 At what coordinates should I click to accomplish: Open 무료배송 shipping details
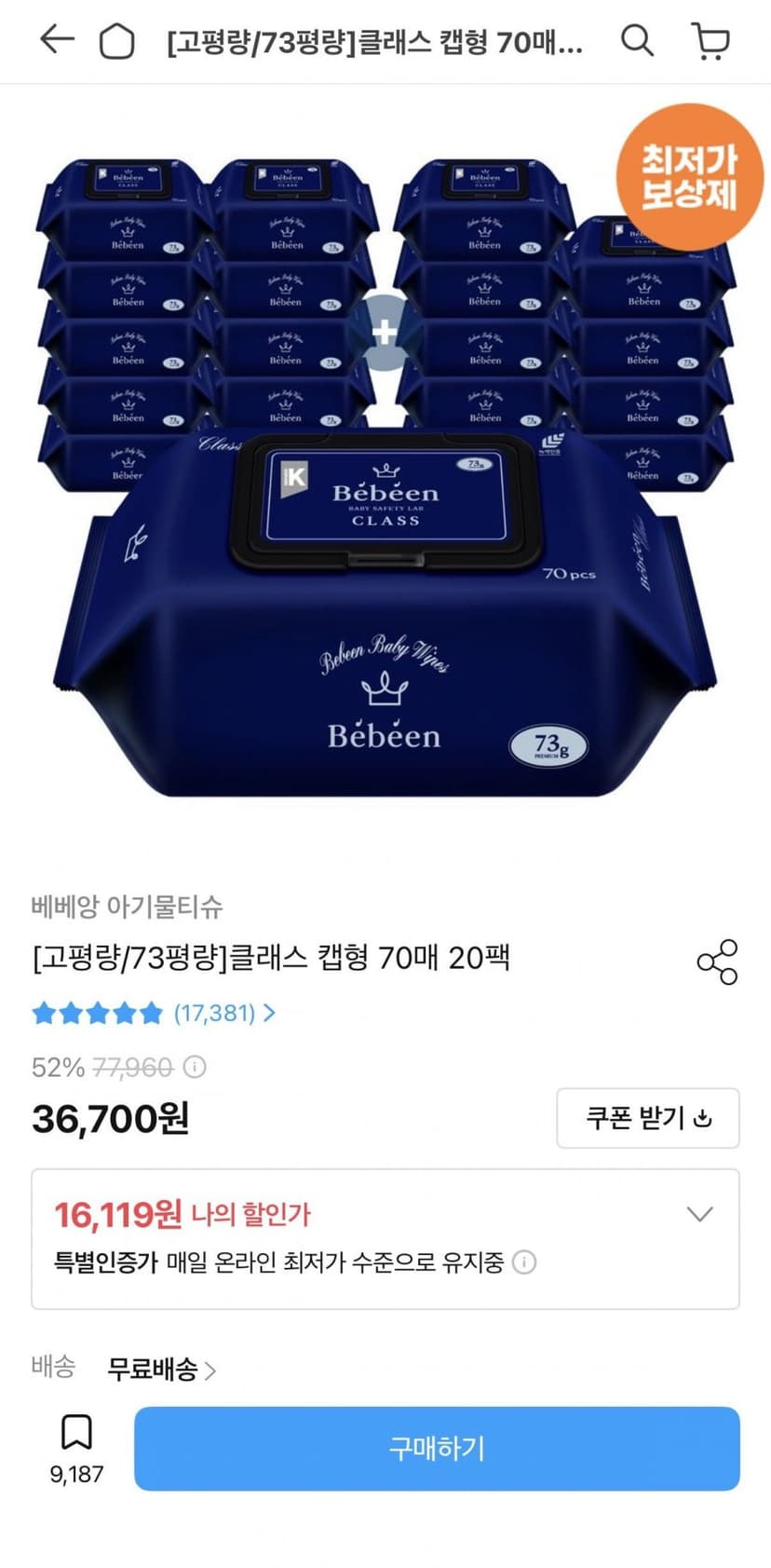pos(162,1370)
